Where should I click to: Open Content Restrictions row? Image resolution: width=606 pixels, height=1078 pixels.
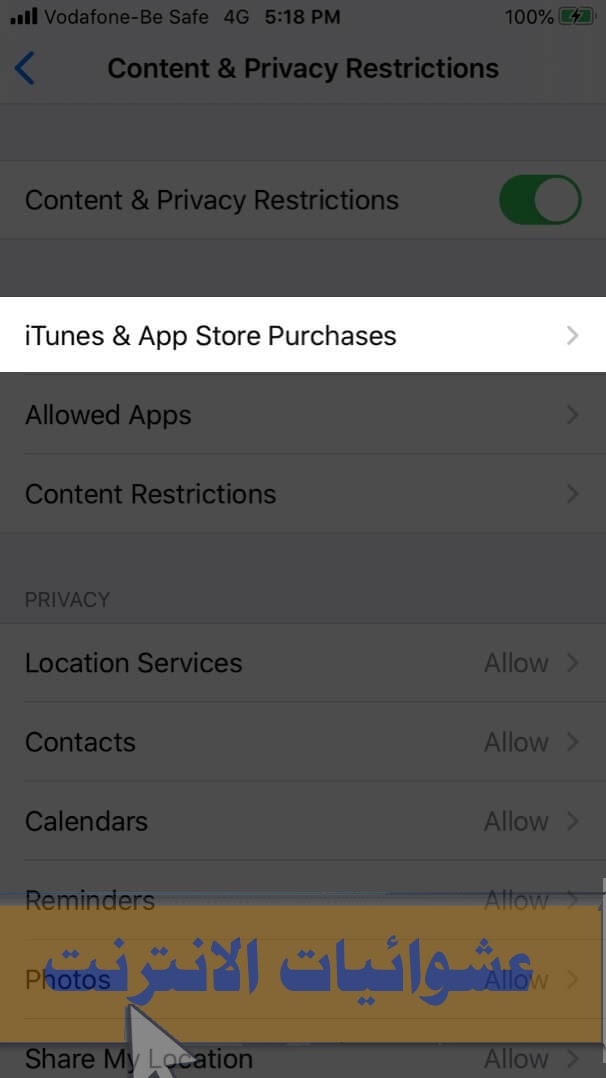coord(303,494)
